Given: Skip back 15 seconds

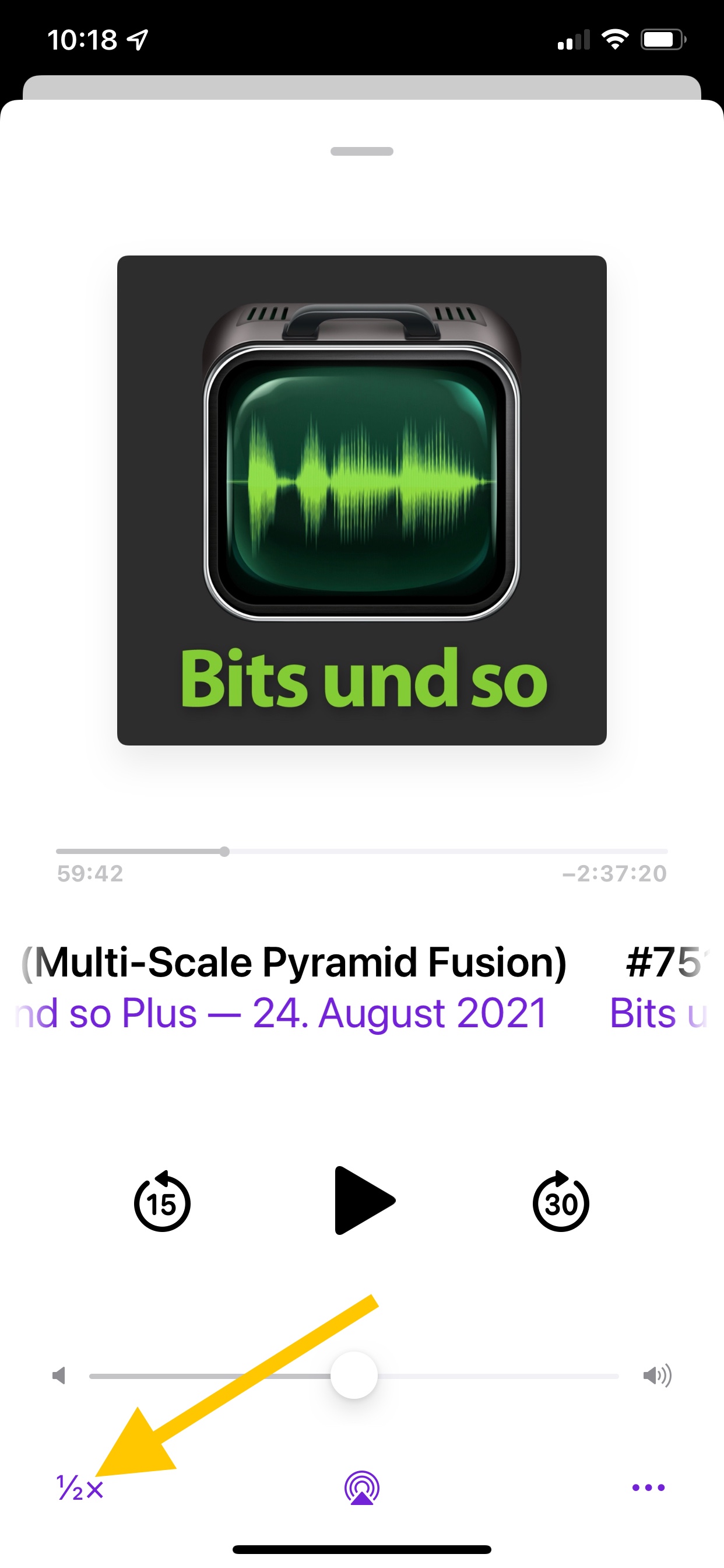Looking at the screenshot, I should point(162,1203).
